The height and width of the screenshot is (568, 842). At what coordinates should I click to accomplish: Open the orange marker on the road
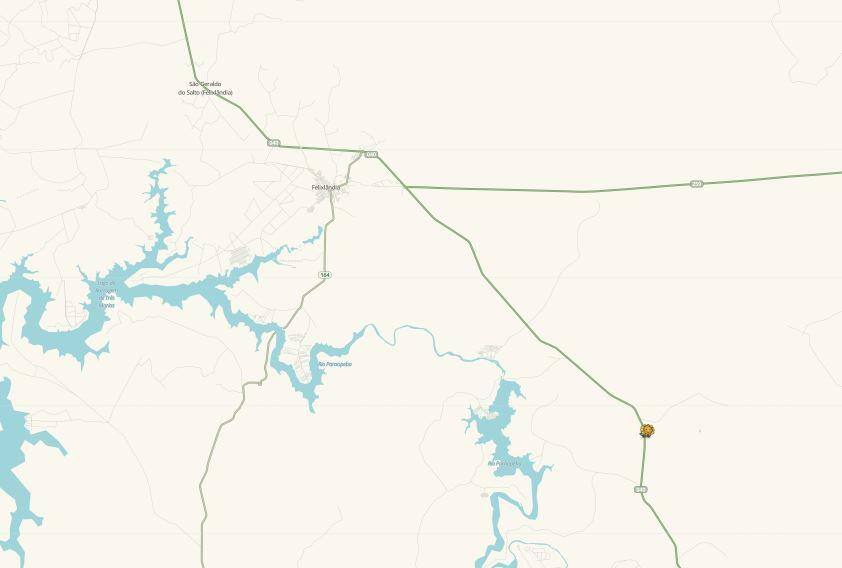pos(647,431)
